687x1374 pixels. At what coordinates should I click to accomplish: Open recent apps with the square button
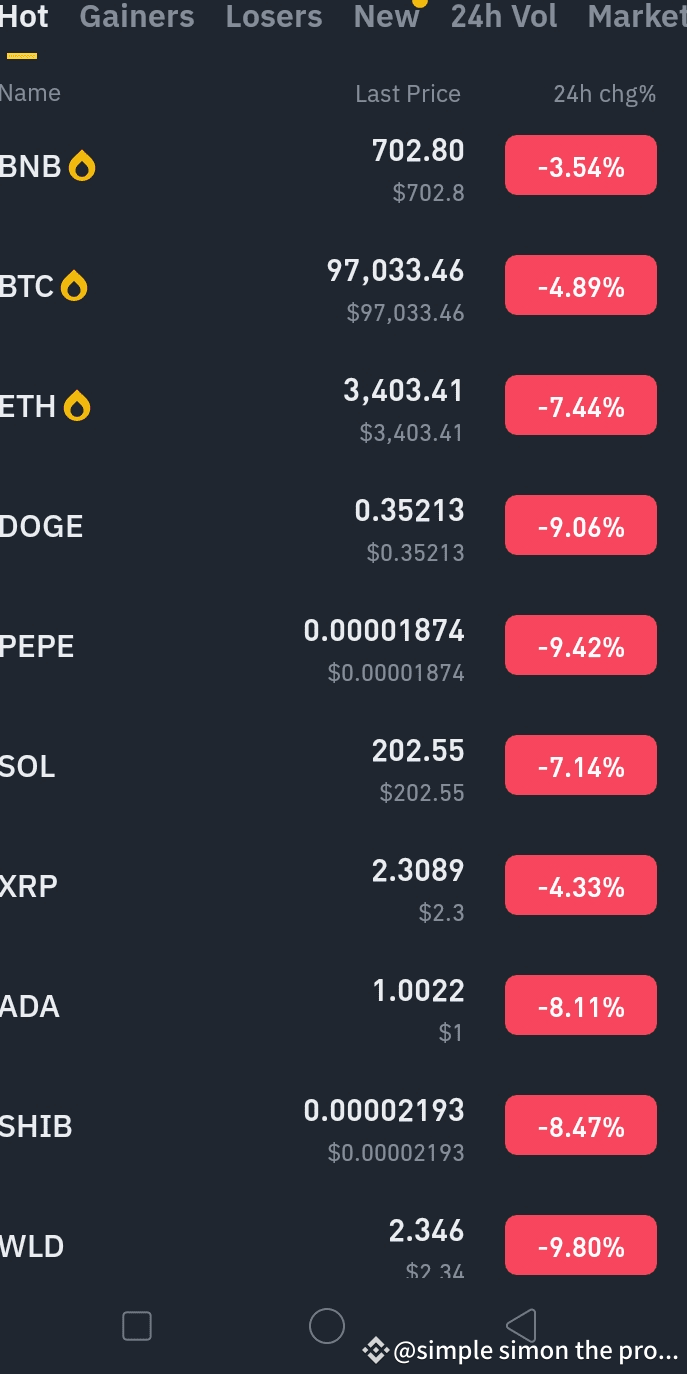[x=137, y=1326]
